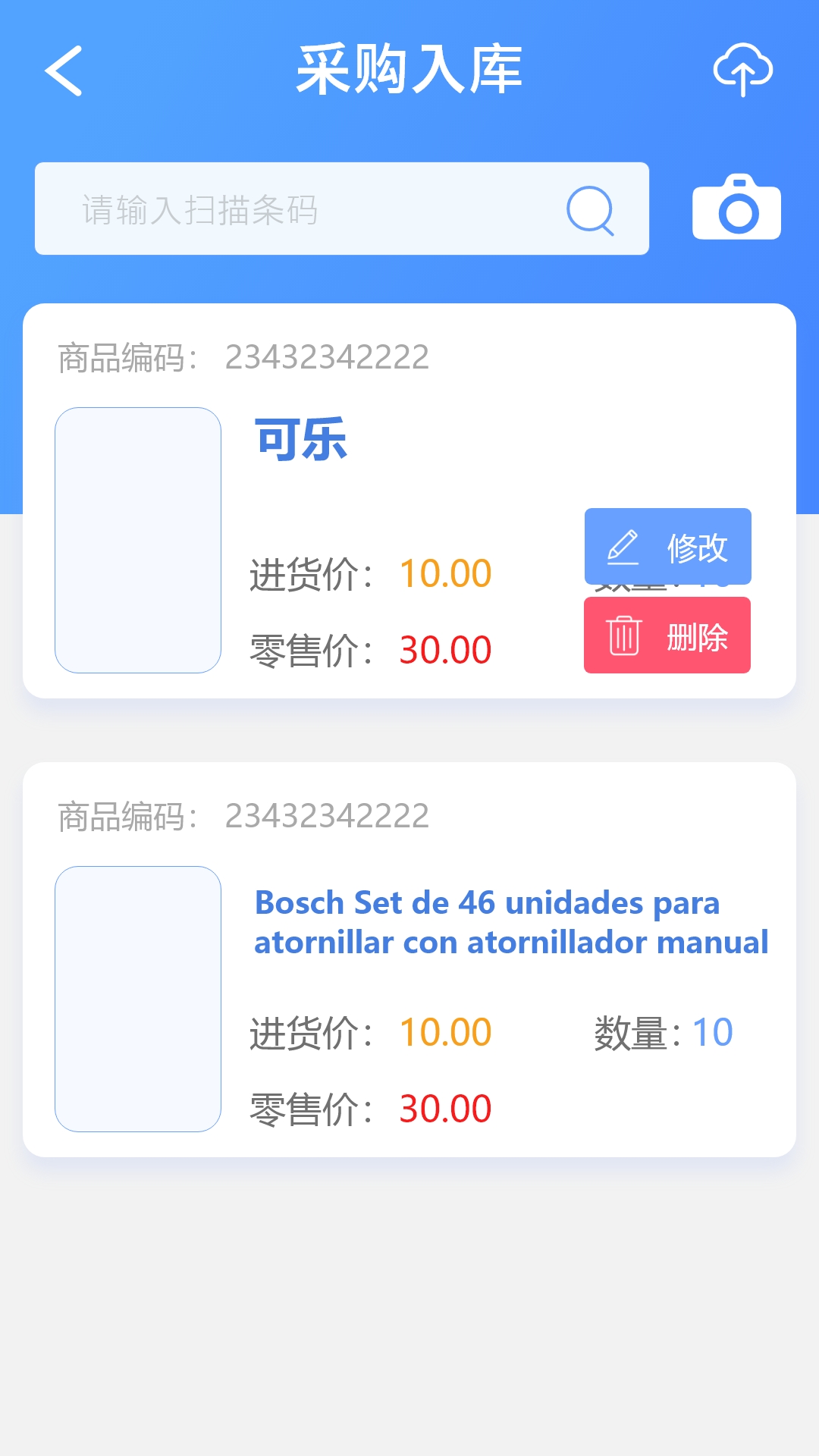Open the camera barcode scanner
The width and height of the screenshot is (819, 1456).
[x=736, y=207]
